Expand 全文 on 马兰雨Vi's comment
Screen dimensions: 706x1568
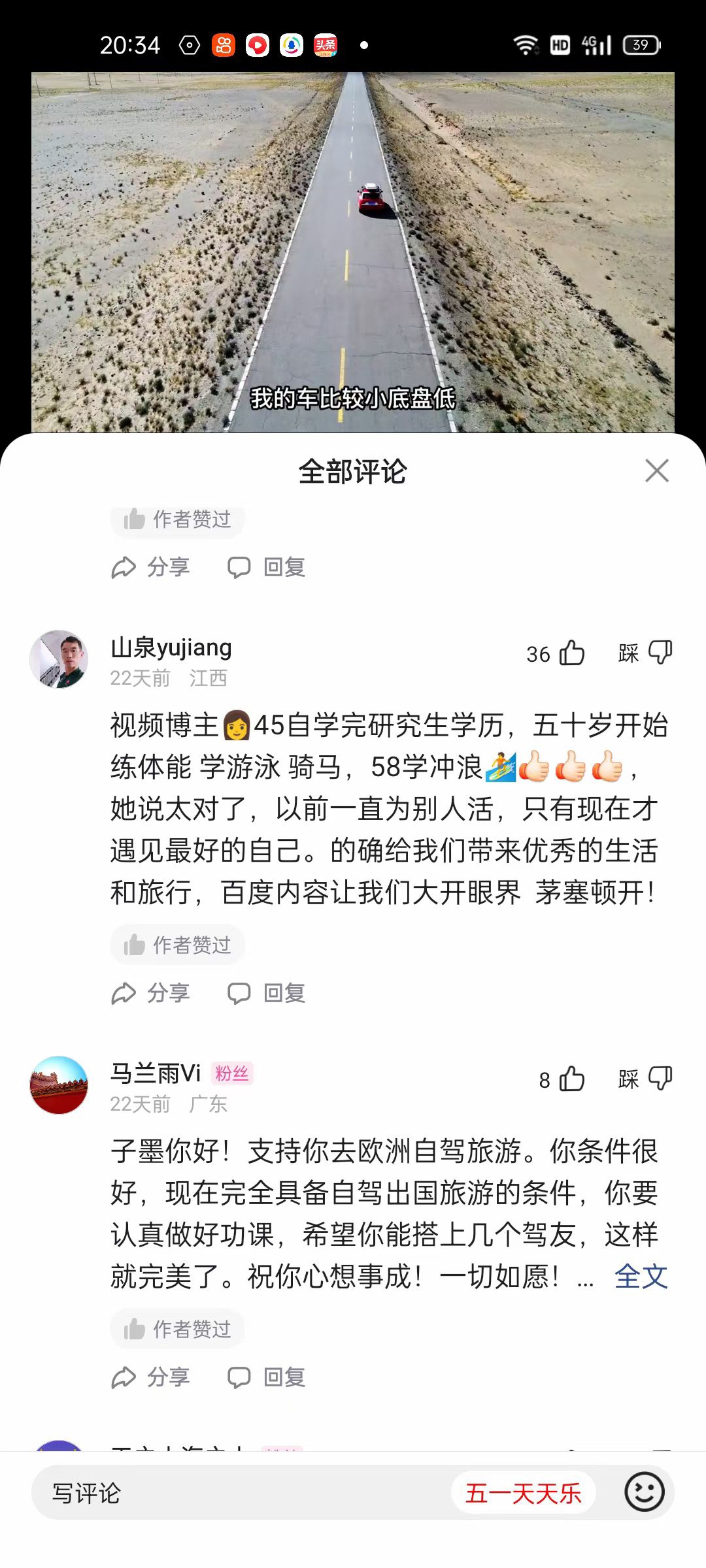(641, 1277)
